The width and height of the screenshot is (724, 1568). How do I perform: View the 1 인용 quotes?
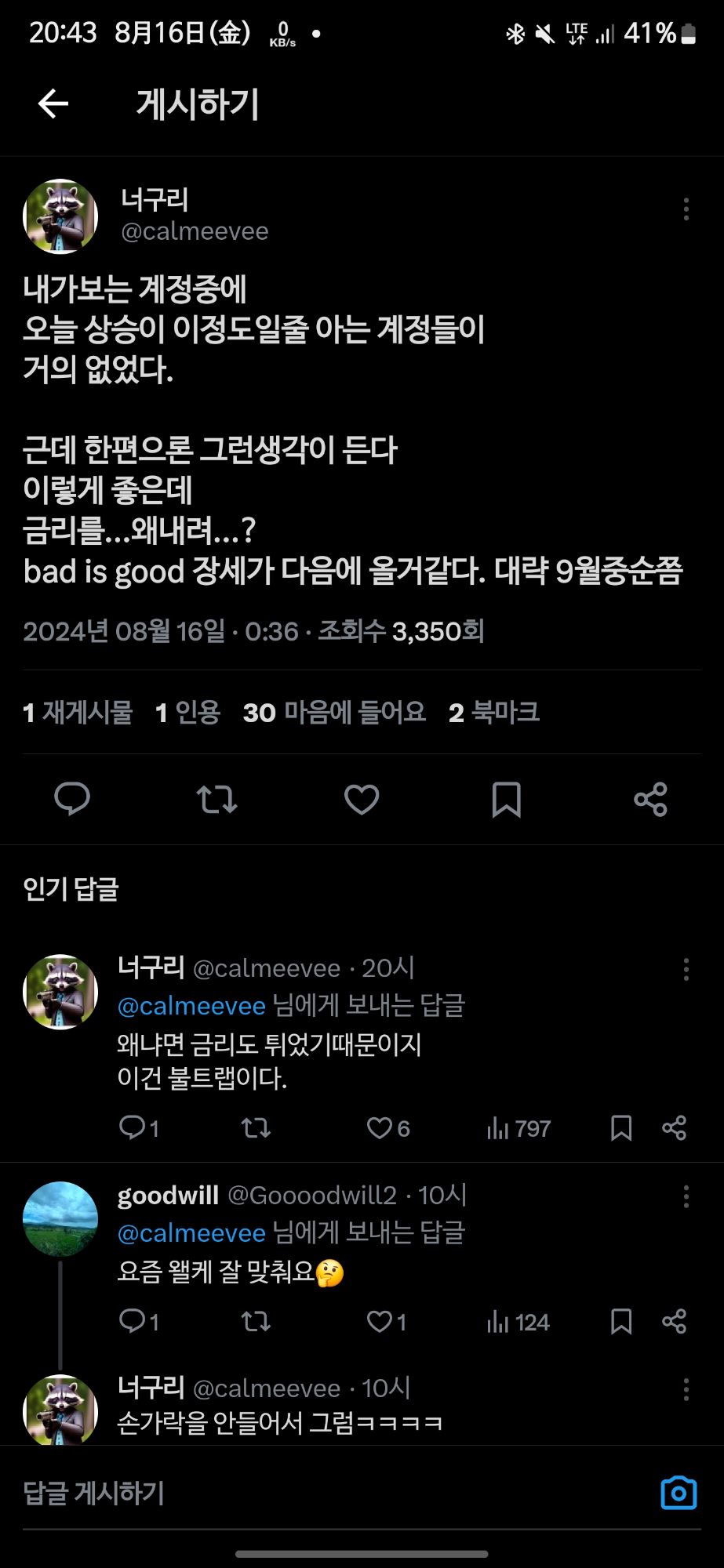coord(187,712)
